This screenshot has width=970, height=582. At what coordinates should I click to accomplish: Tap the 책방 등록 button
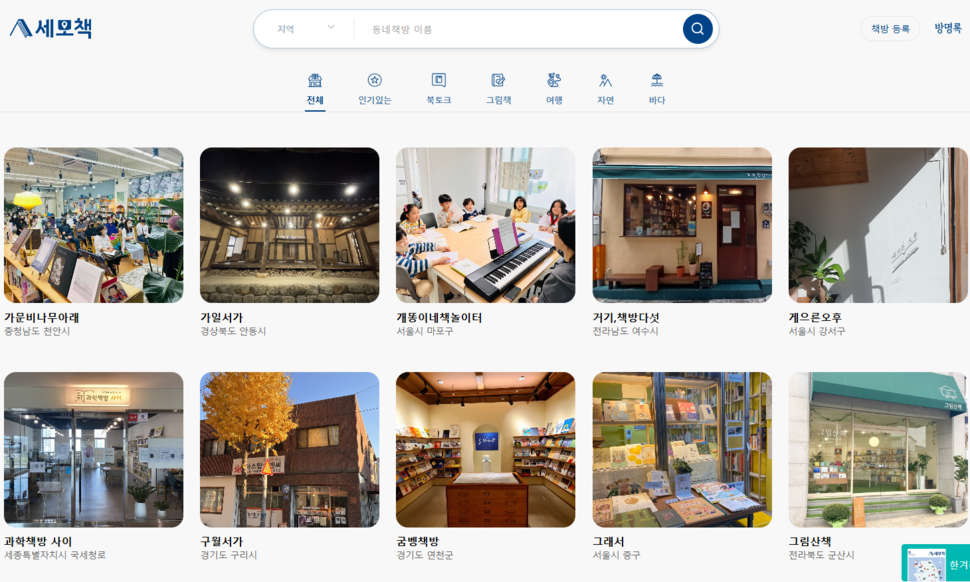(x=890, y=29)
